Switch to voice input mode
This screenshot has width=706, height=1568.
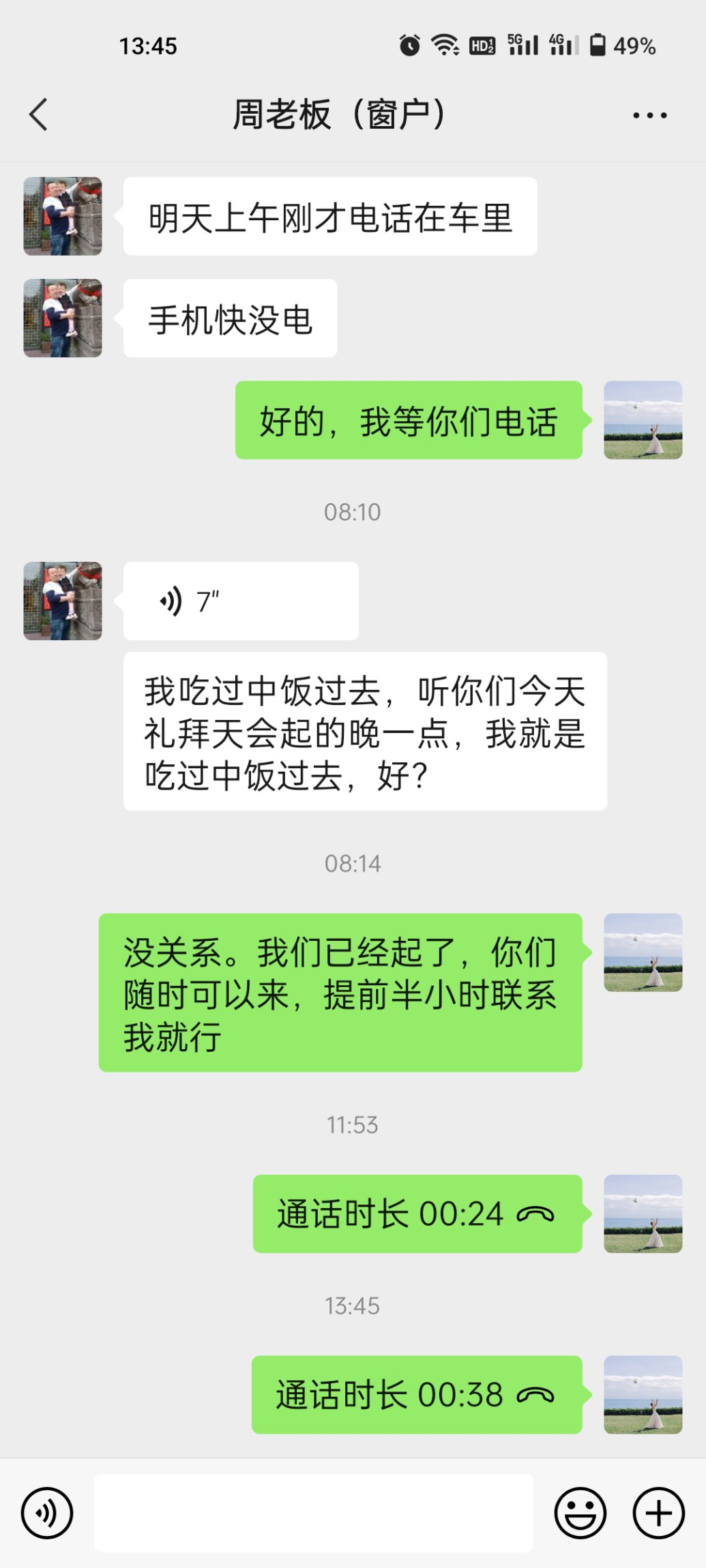pos(46,1513)
